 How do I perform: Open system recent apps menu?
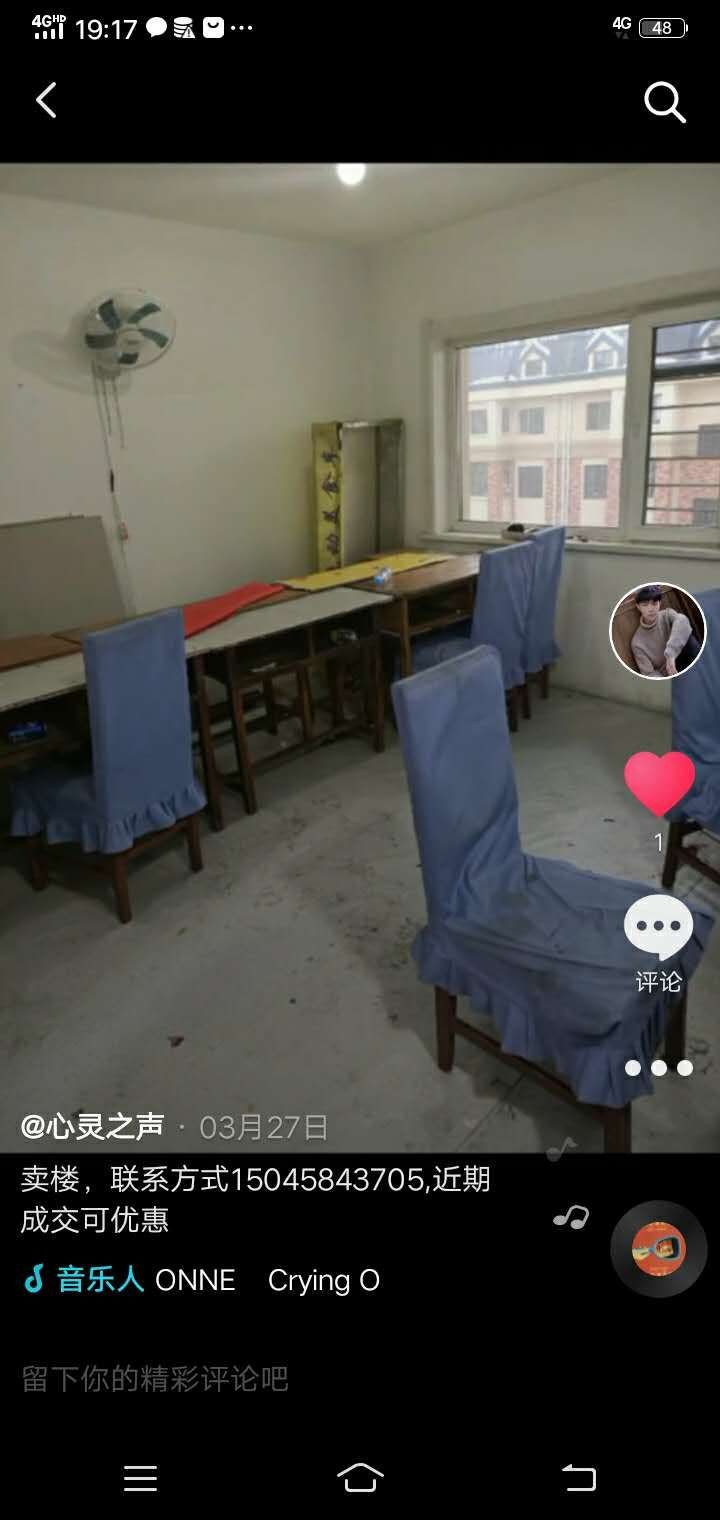[140, 1478]
